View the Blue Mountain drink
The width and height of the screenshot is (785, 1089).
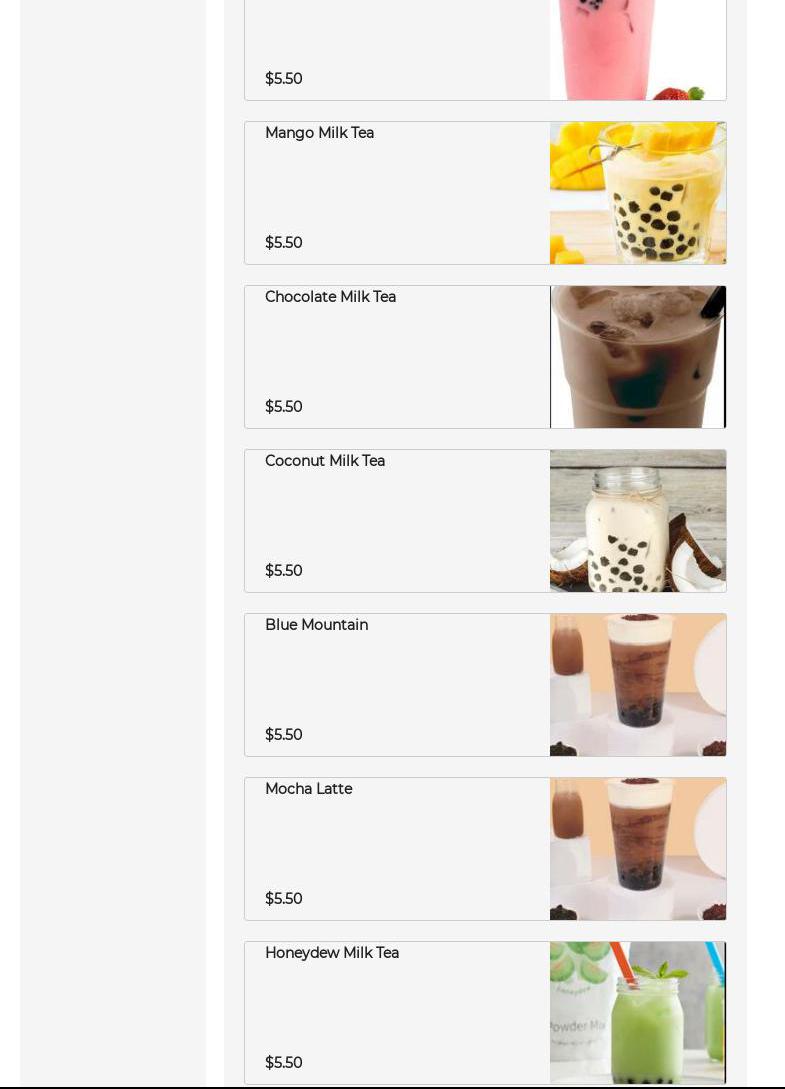[485, 685]
